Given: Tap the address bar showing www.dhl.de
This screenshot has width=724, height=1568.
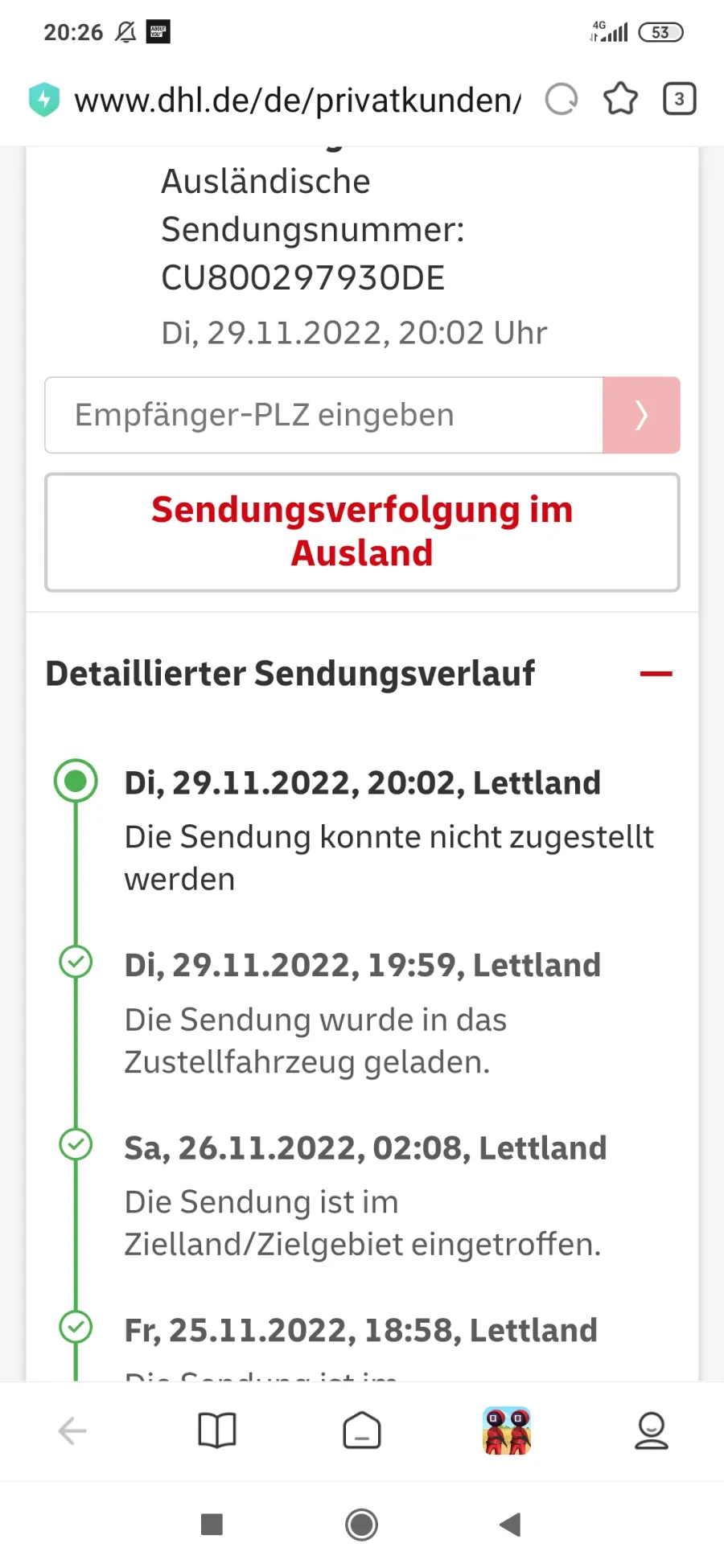Looking at the screenshot, I should [x=298, y=101].
